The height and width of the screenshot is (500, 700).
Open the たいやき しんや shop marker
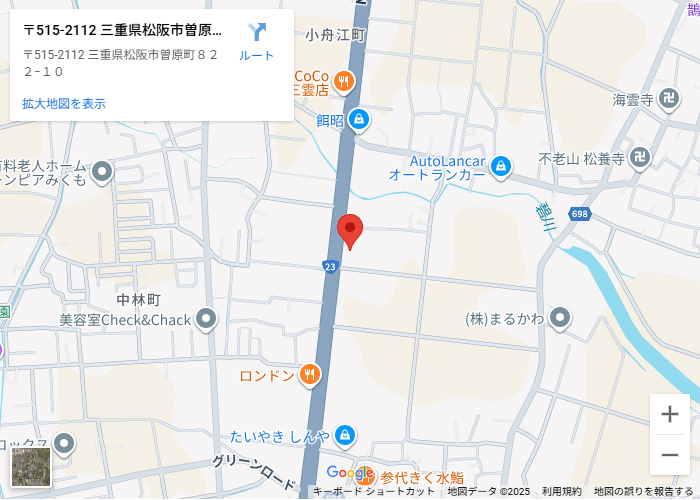click(x=344, y=435)
